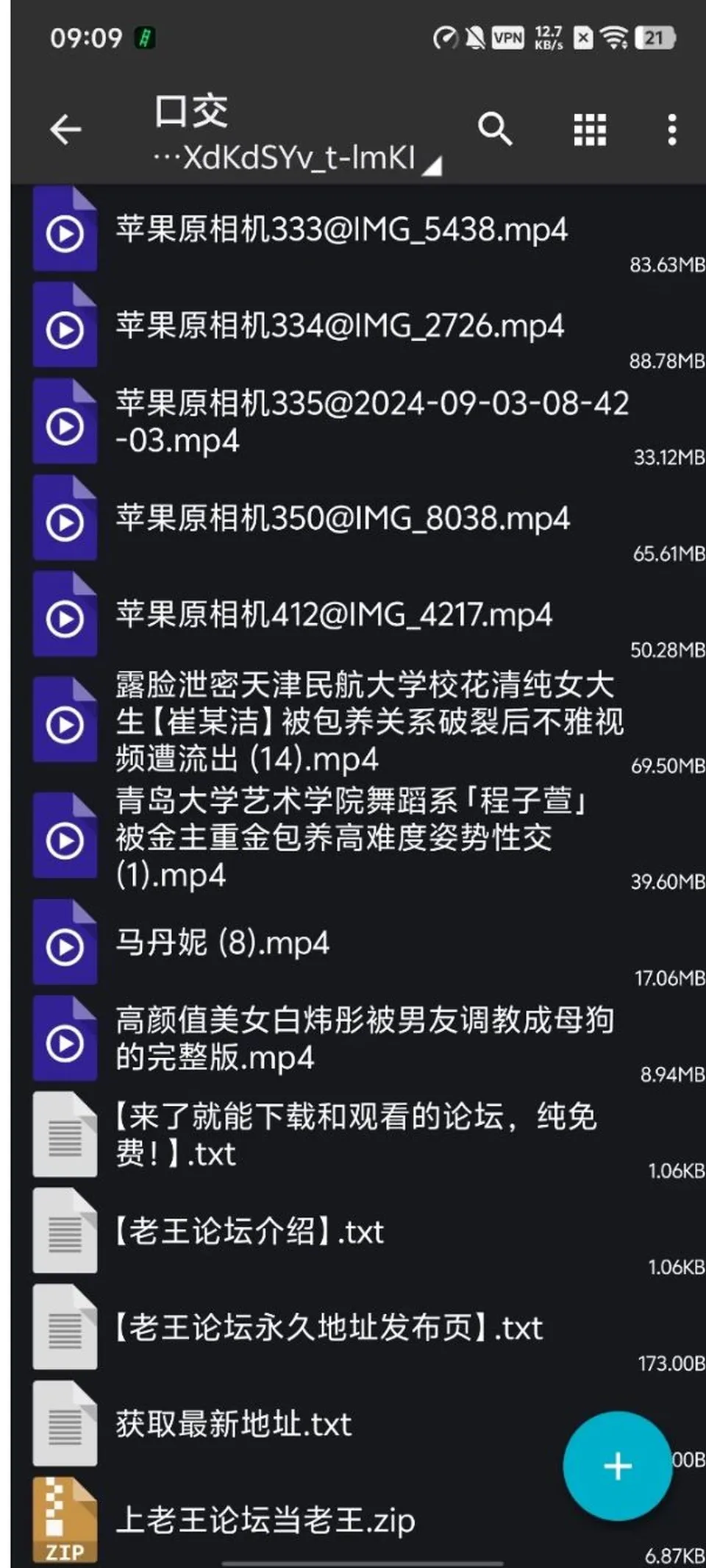Switch to grid view layout
The height and width of the screenshot is (1568, 706).
click(x=590, y=130)
